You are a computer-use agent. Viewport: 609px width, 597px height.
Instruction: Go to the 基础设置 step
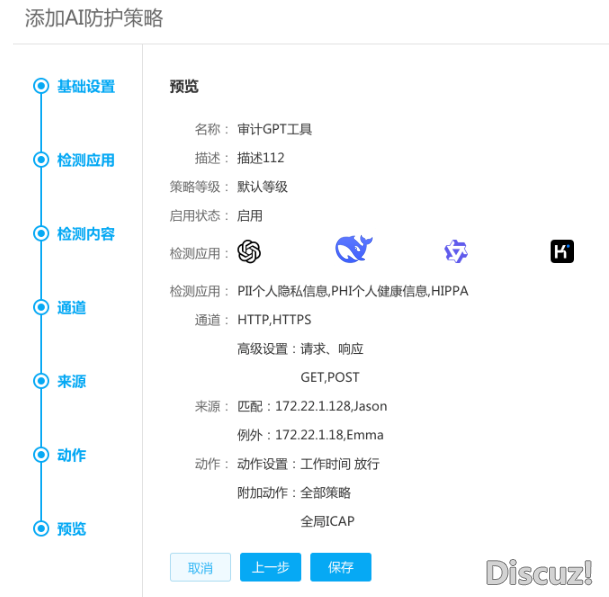[x=85, y=87]
